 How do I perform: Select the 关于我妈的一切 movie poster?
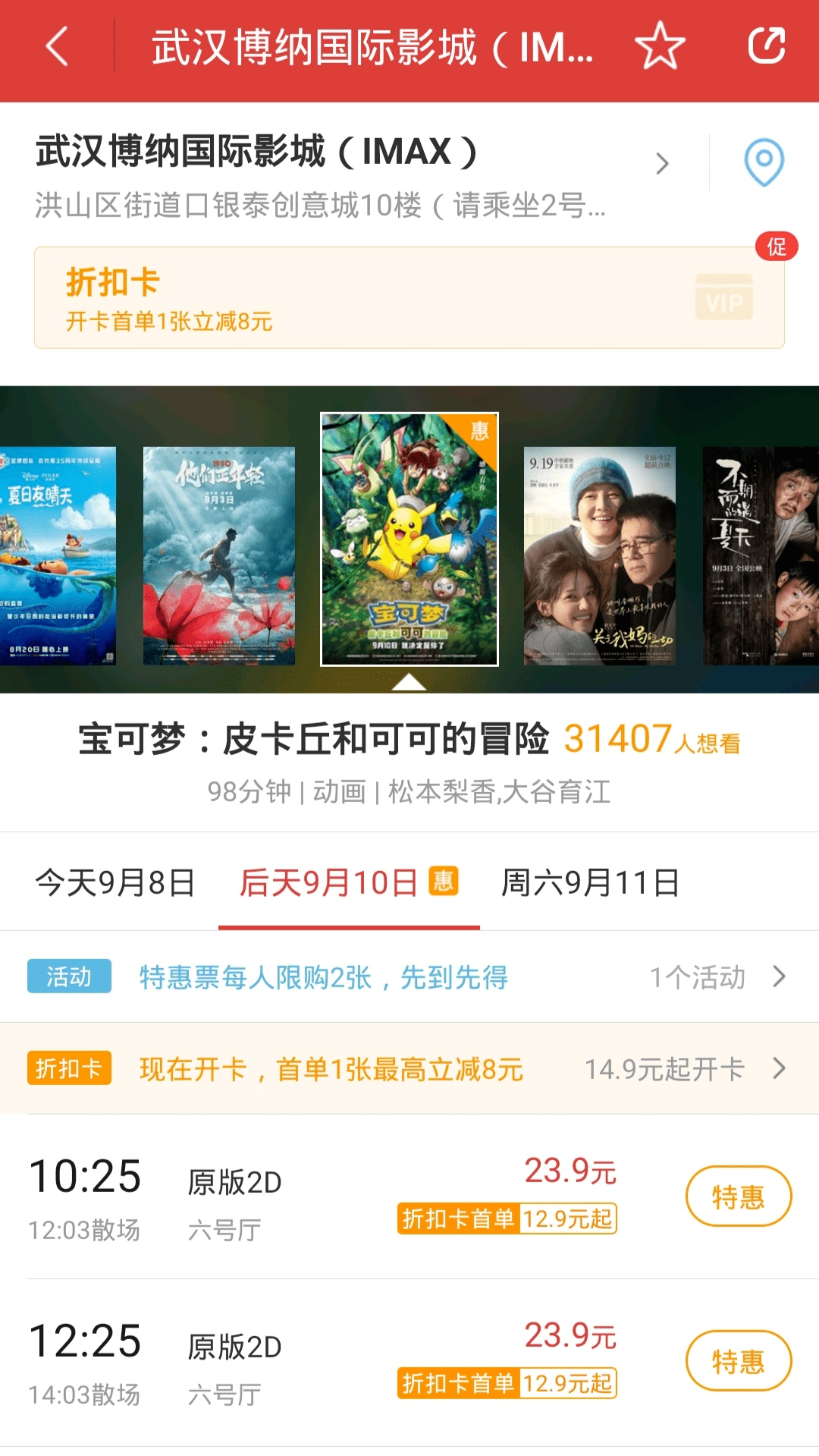tap(599, 555)
